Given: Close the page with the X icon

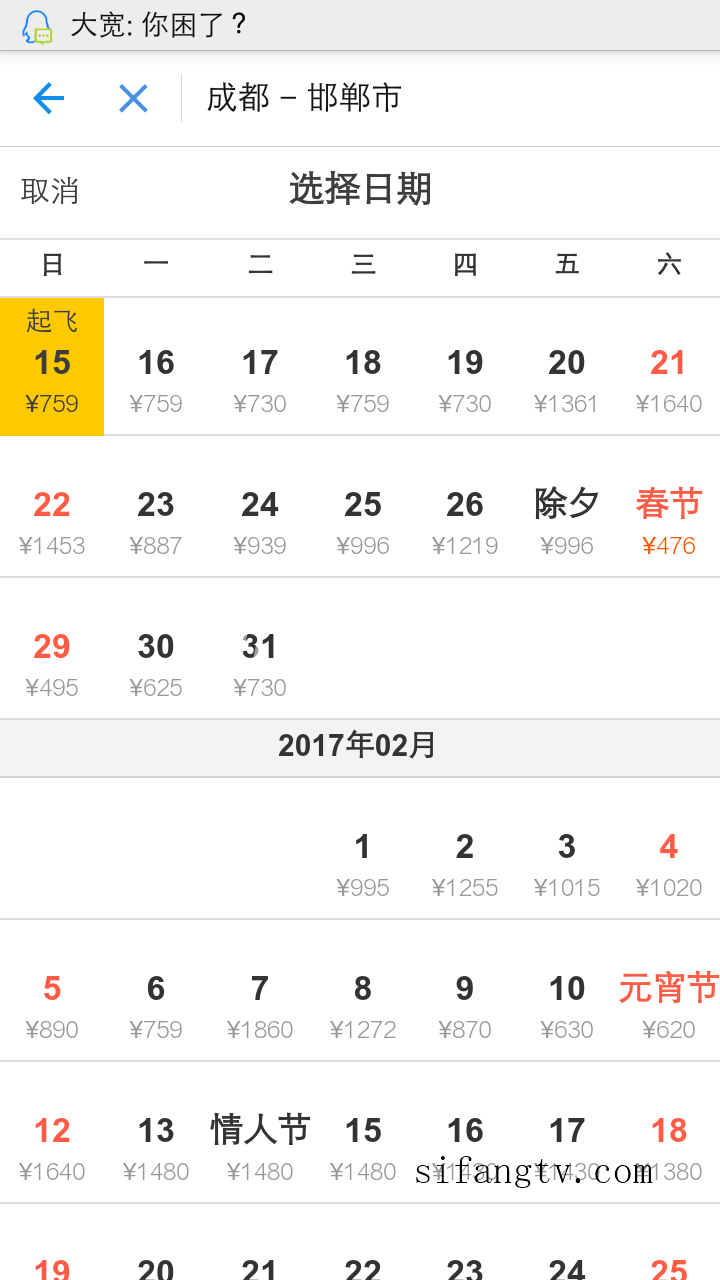Looking at the screenshot, I should tap(133, 98).
